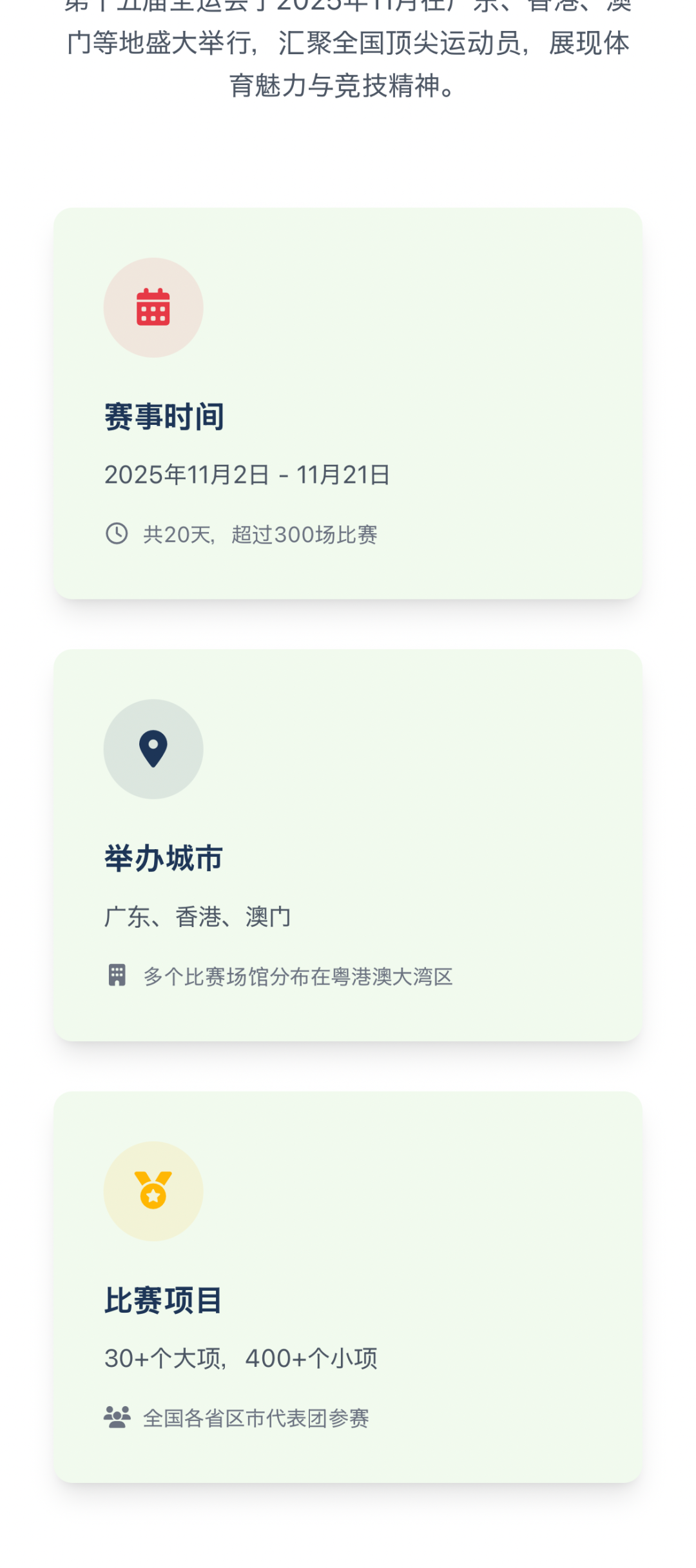Click the red calendar icon
The width and height of the screenshot is (696, 1568).
(153, 308)
